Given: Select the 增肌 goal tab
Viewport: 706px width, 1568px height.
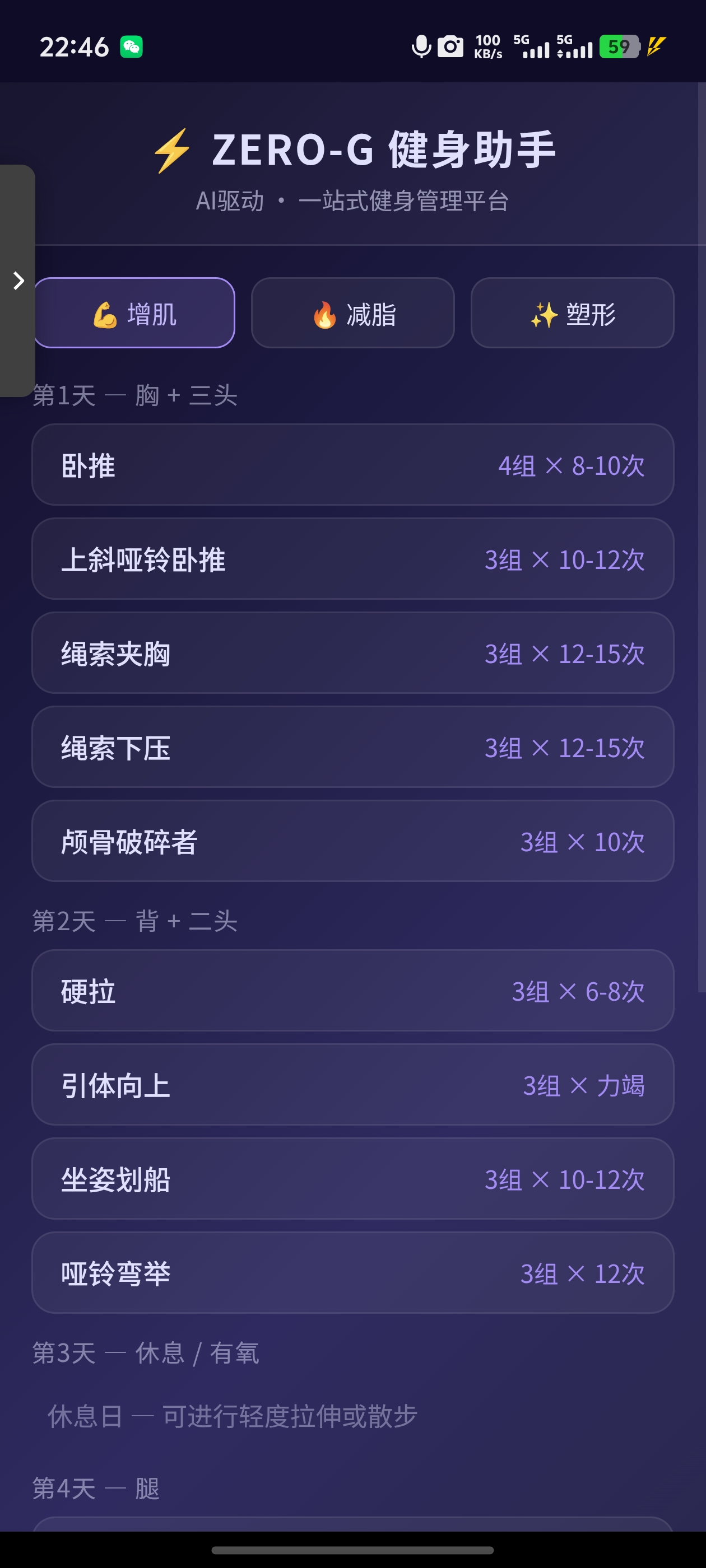Looking at the screenshot, I should pyautogui.click(x=135, y=314).
